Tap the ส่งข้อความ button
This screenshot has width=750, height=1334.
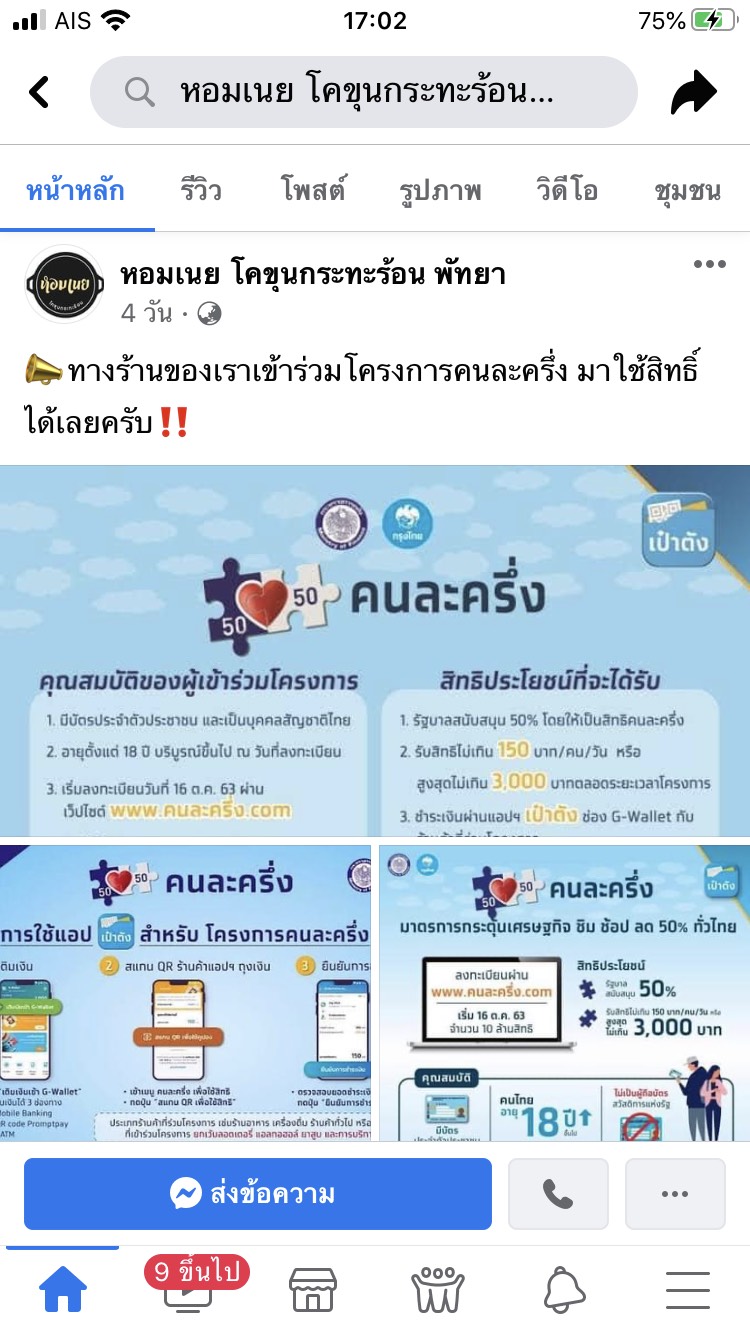pyautogui.click(x=258, y=1194)
